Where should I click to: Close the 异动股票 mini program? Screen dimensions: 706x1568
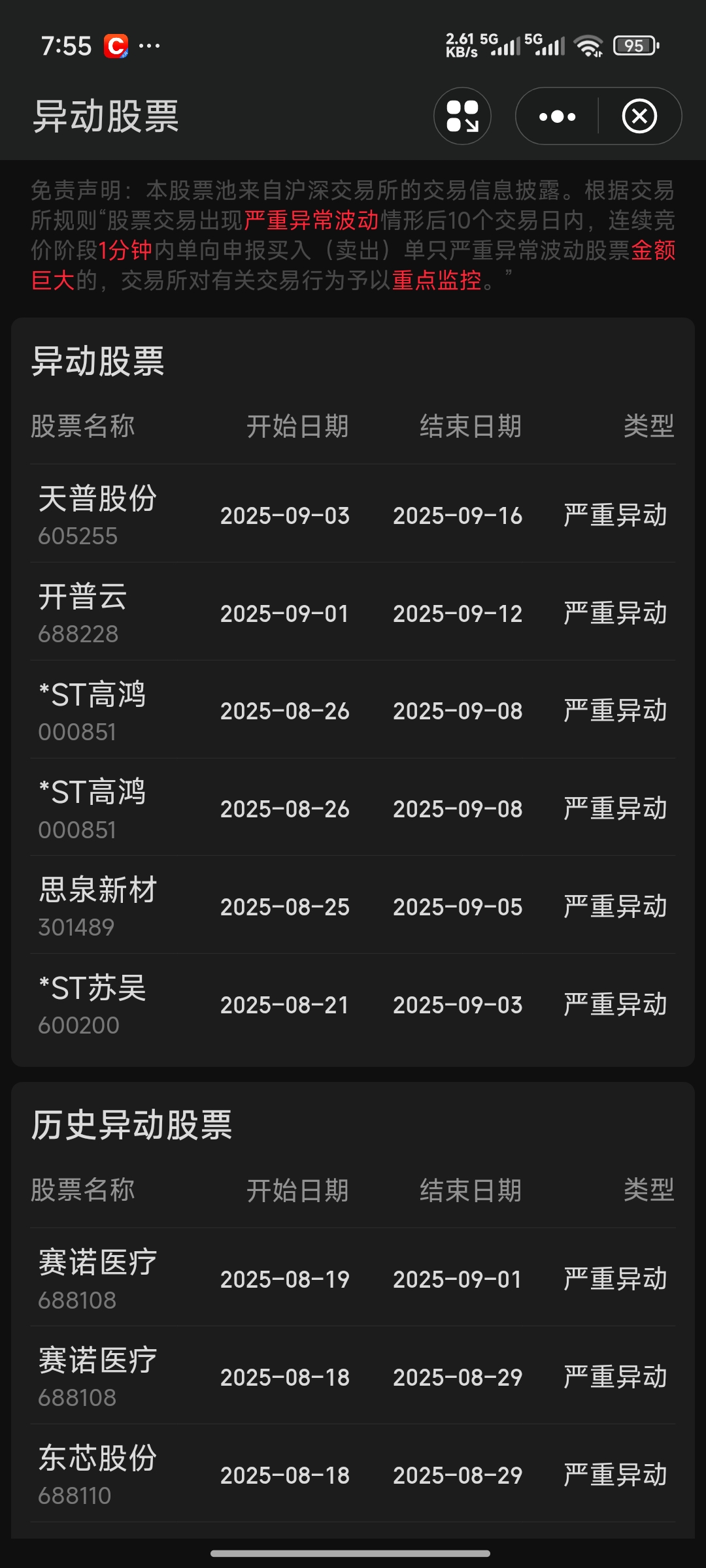[x=639, y=116]
